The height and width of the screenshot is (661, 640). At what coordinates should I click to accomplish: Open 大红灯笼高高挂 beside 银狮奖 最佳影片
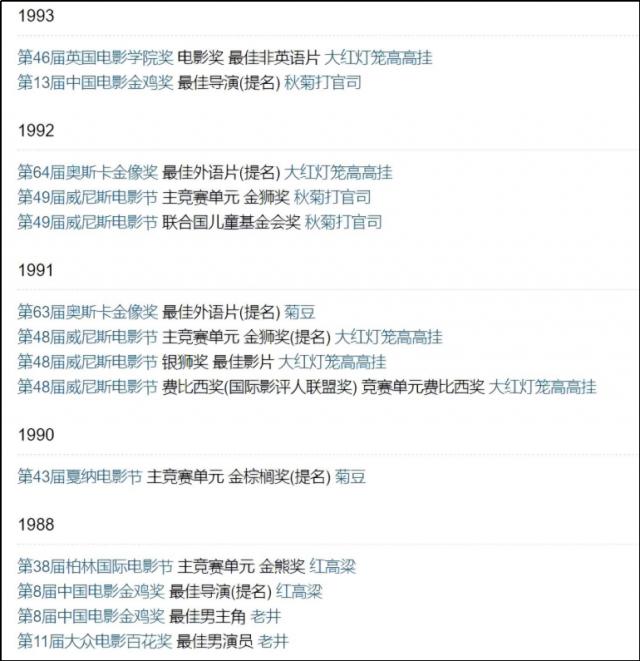[x=332, y=362]
